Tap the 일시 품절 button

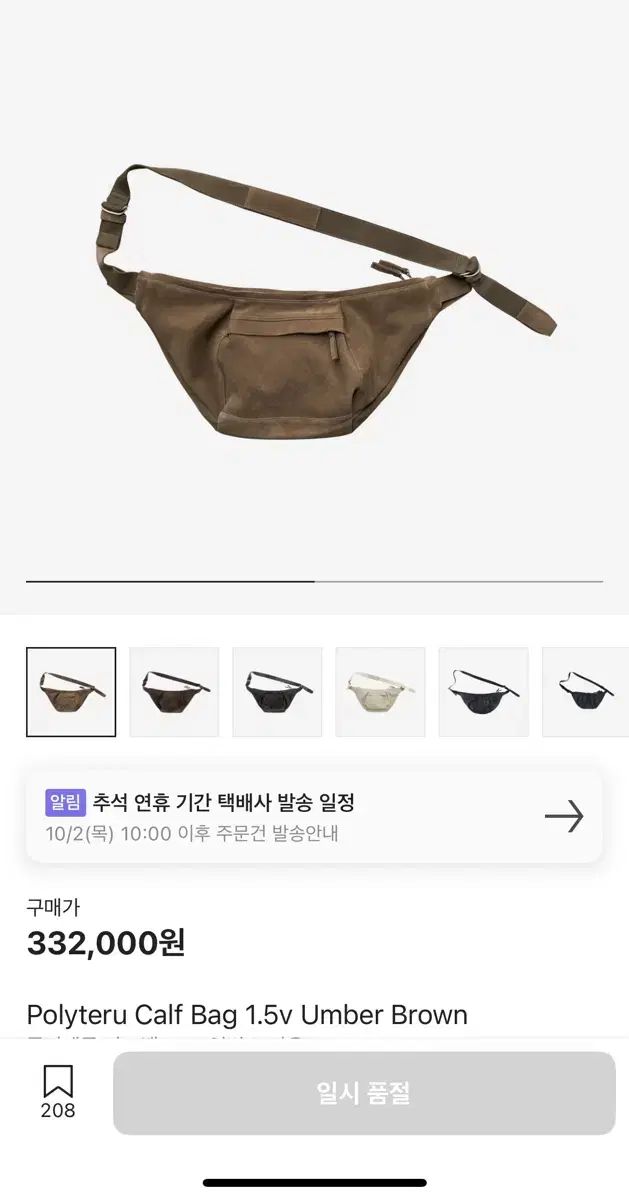click(364, 1093)
